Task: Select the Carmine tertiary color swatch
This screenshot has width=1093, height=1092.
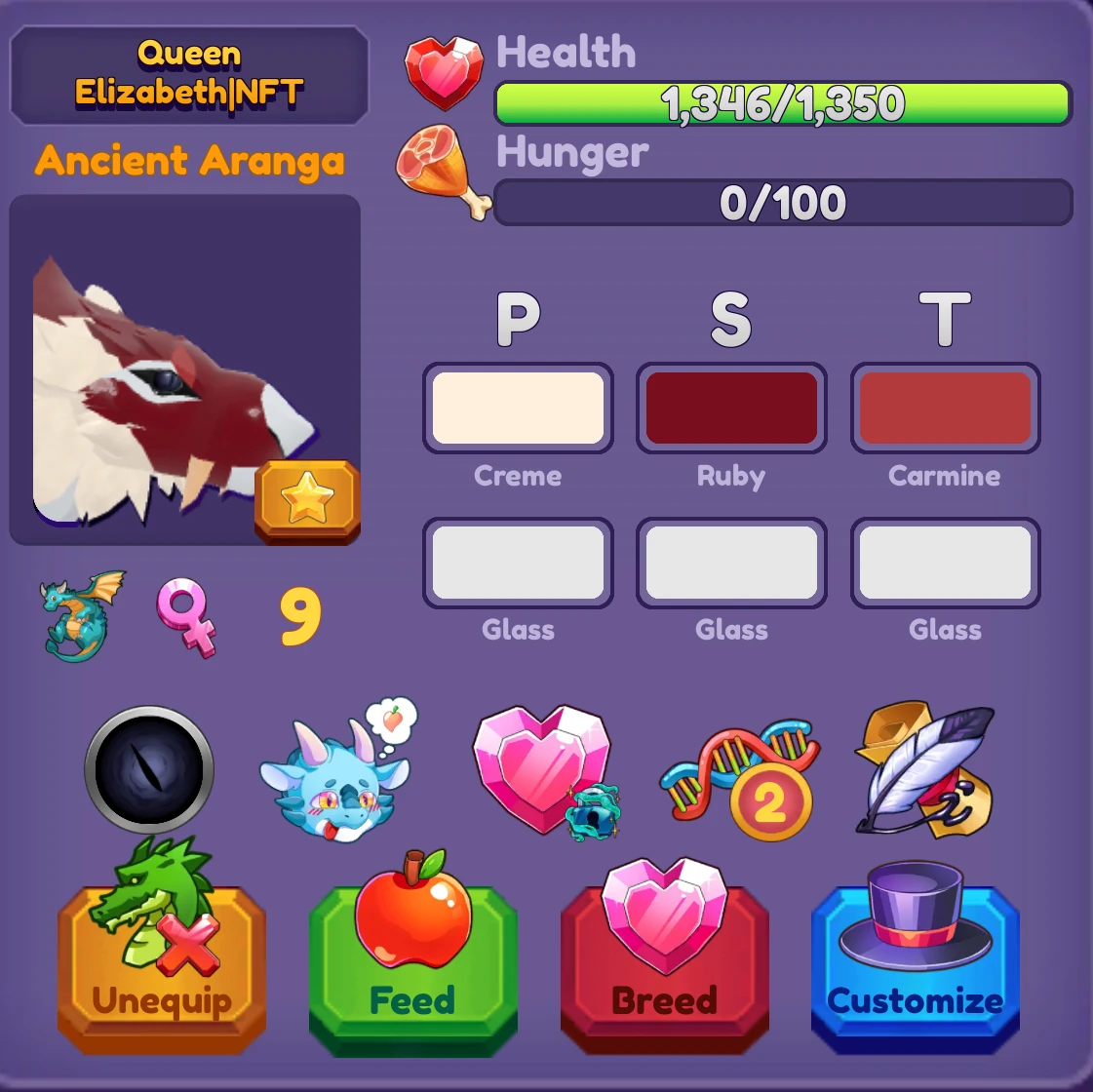Action: point(945,409)
